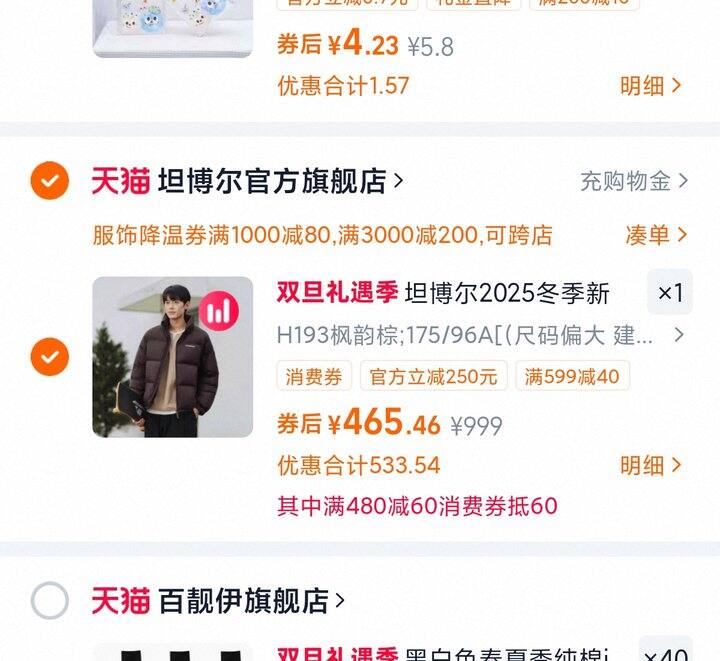Select the 百靓伊旗舰店 store checkbox
720x661 pixels.
click(49, 601)
